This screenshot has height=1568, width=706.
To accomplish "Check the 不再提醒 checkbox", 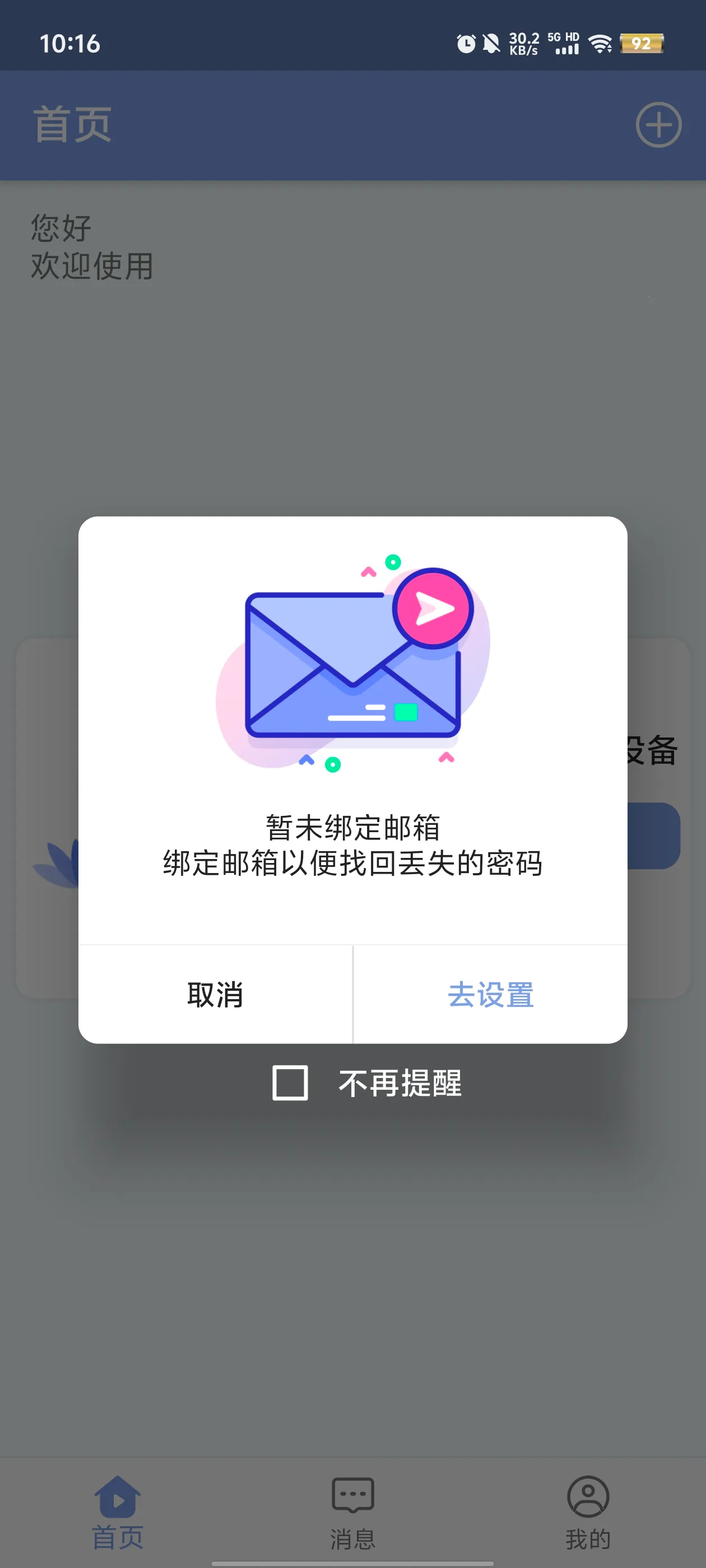I will pyautogui.click(x=290, y=1083).
